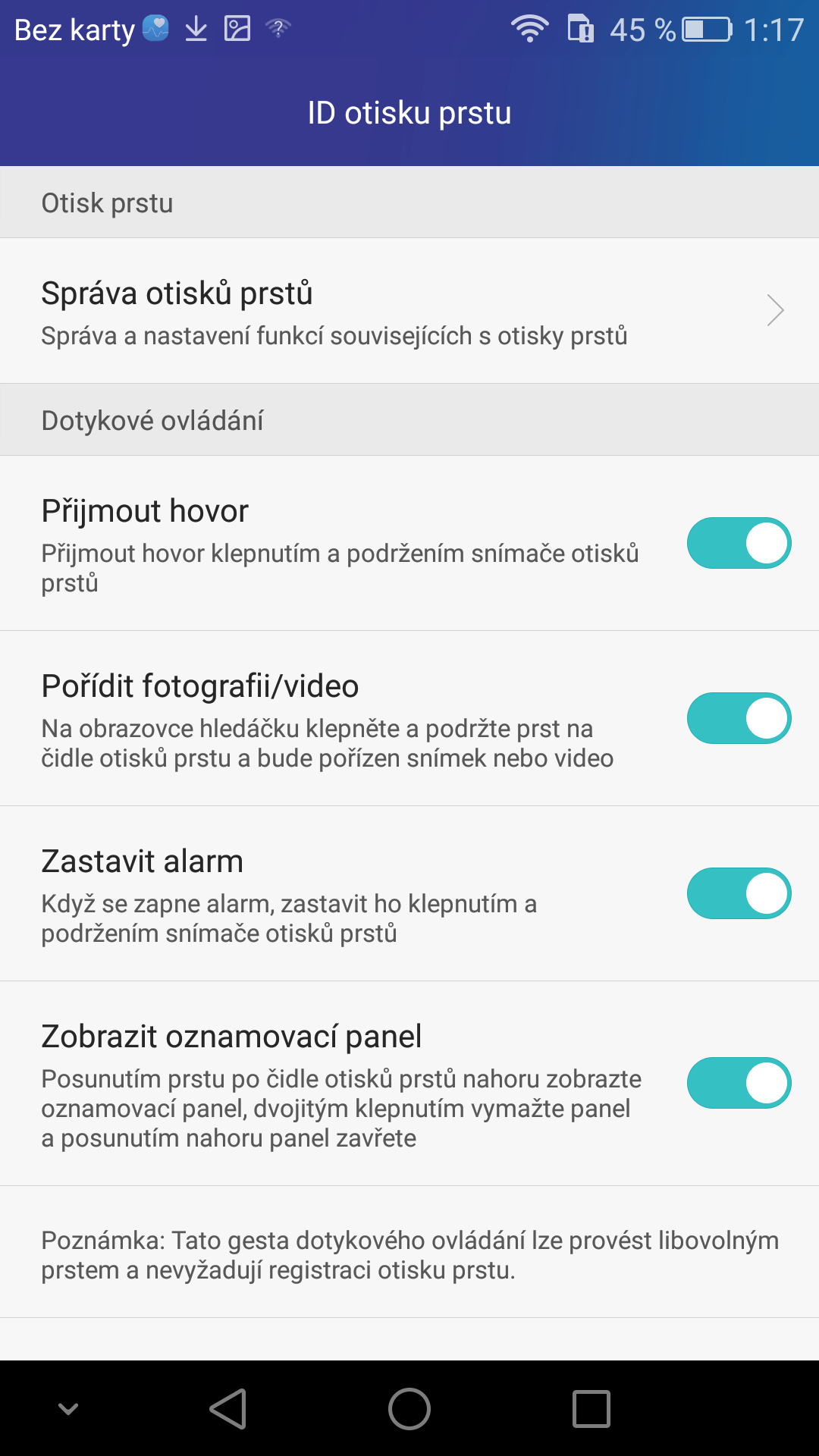Viewport: 819px width, 1456px height.
Task: Turn off the Zastavit alarm switch
Action: [739, 893]
